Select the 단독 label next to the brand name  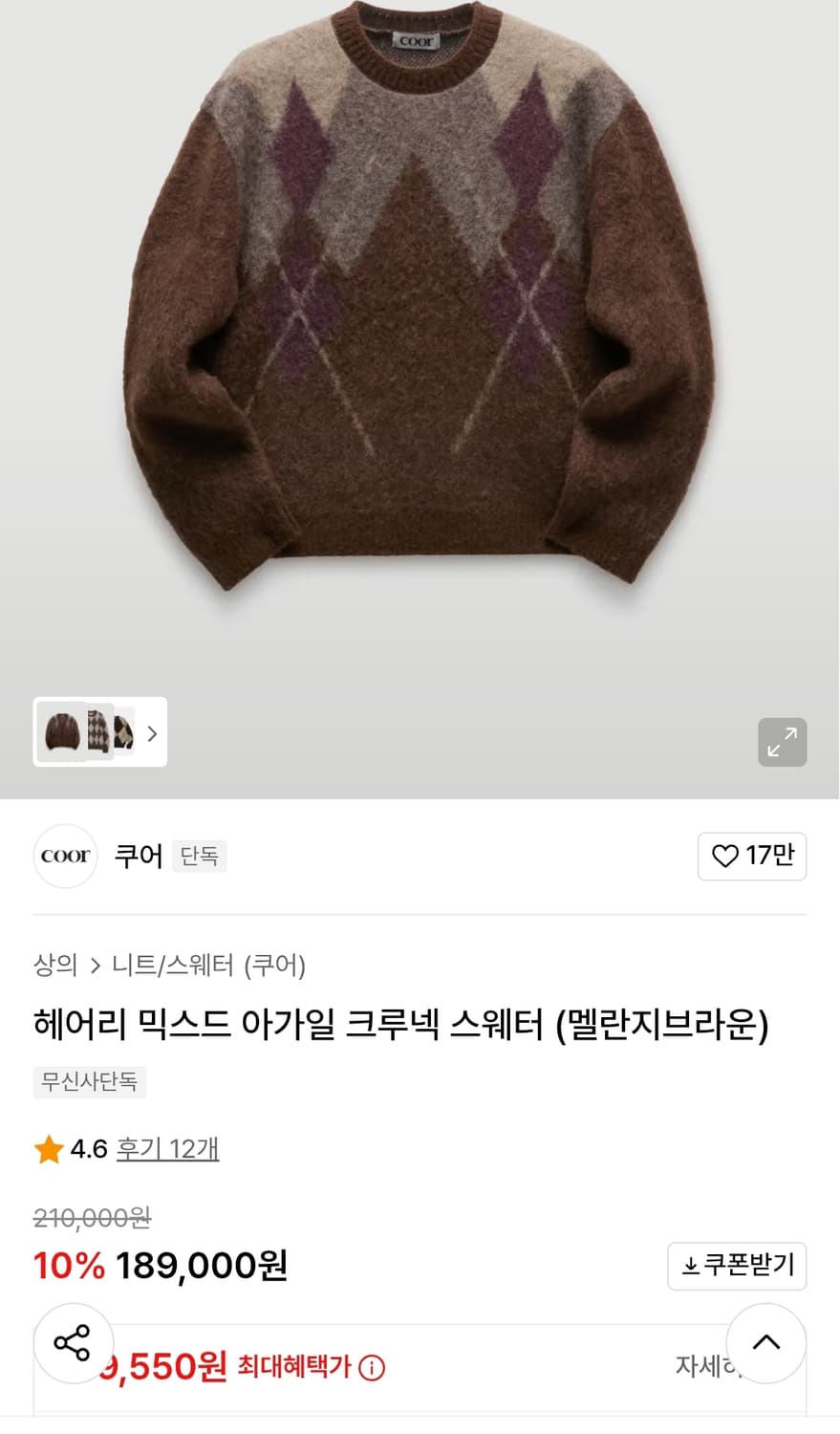click(200, 857)
